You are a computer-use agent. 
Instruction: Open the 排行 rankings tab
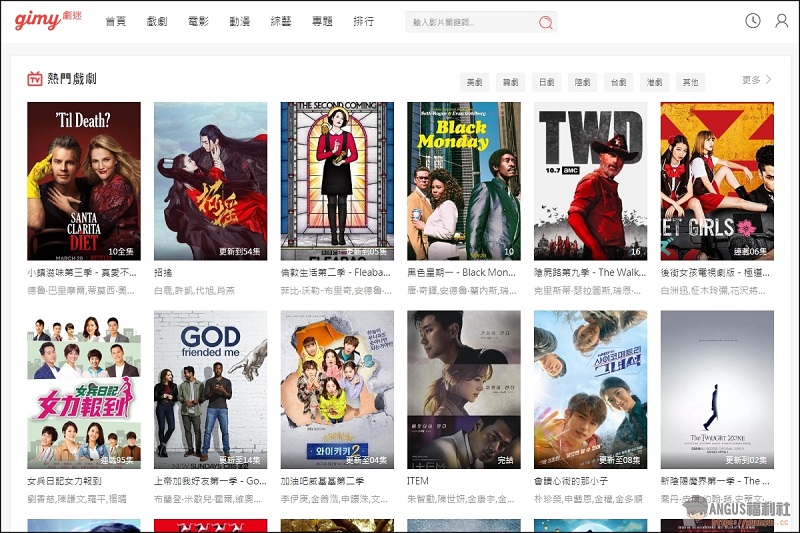coord(364,21)
